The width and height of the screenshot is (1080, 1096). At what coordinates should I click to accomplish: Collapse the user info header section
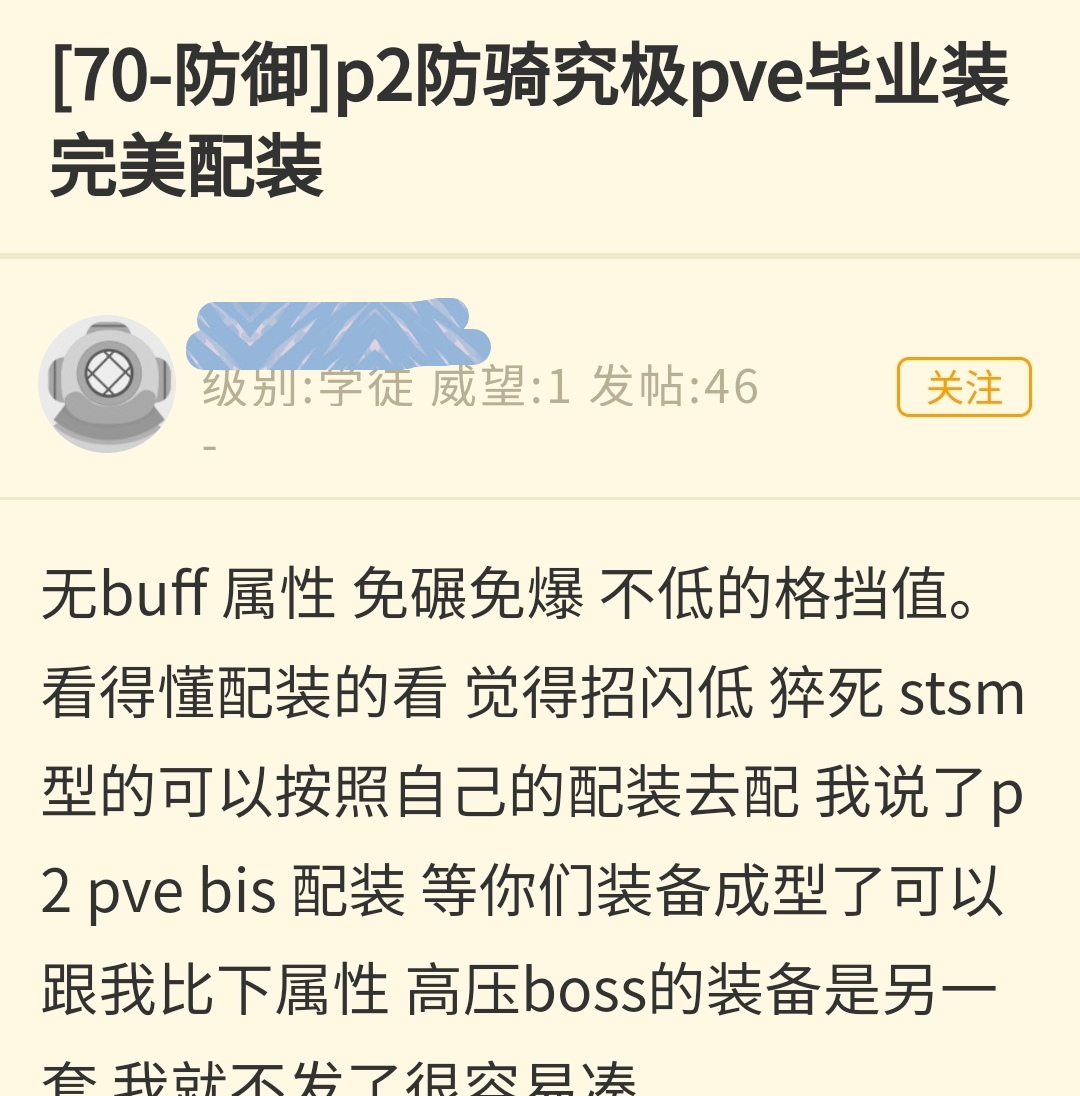(x=540, y=385)
